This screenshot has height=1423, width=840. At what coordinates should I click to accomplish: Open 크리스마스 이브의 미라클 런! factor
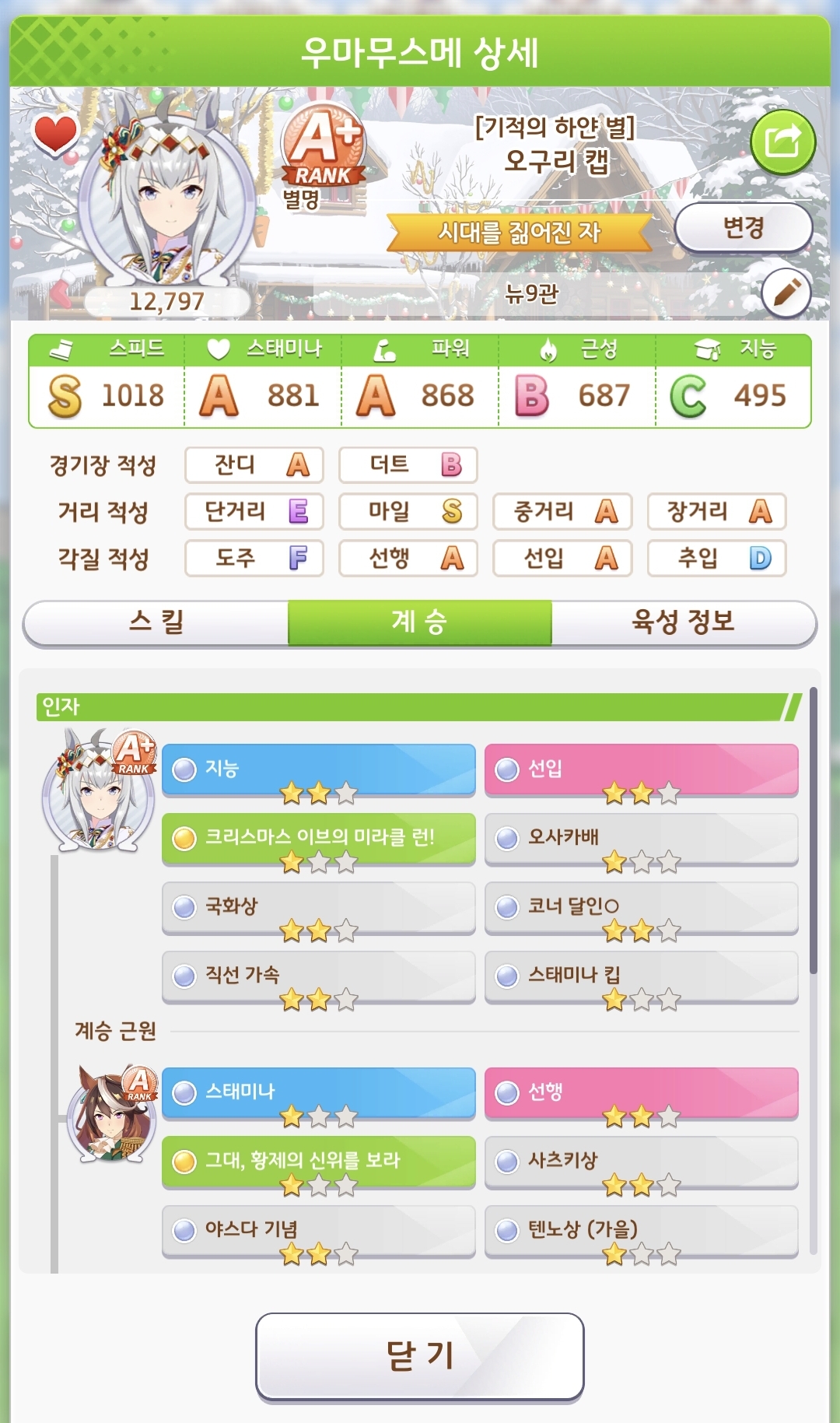point(318,838)
